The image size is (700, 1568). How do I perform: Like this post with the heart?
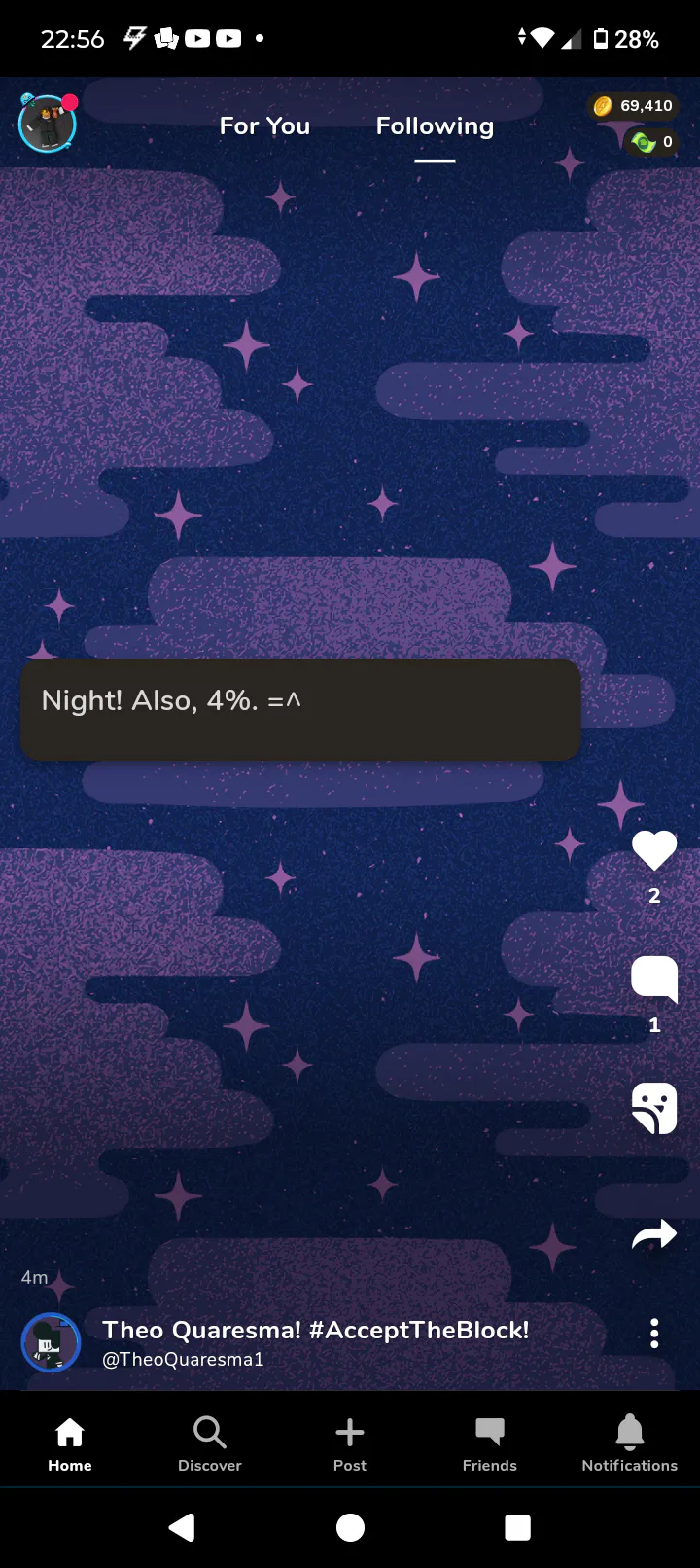tap(654, 851)
